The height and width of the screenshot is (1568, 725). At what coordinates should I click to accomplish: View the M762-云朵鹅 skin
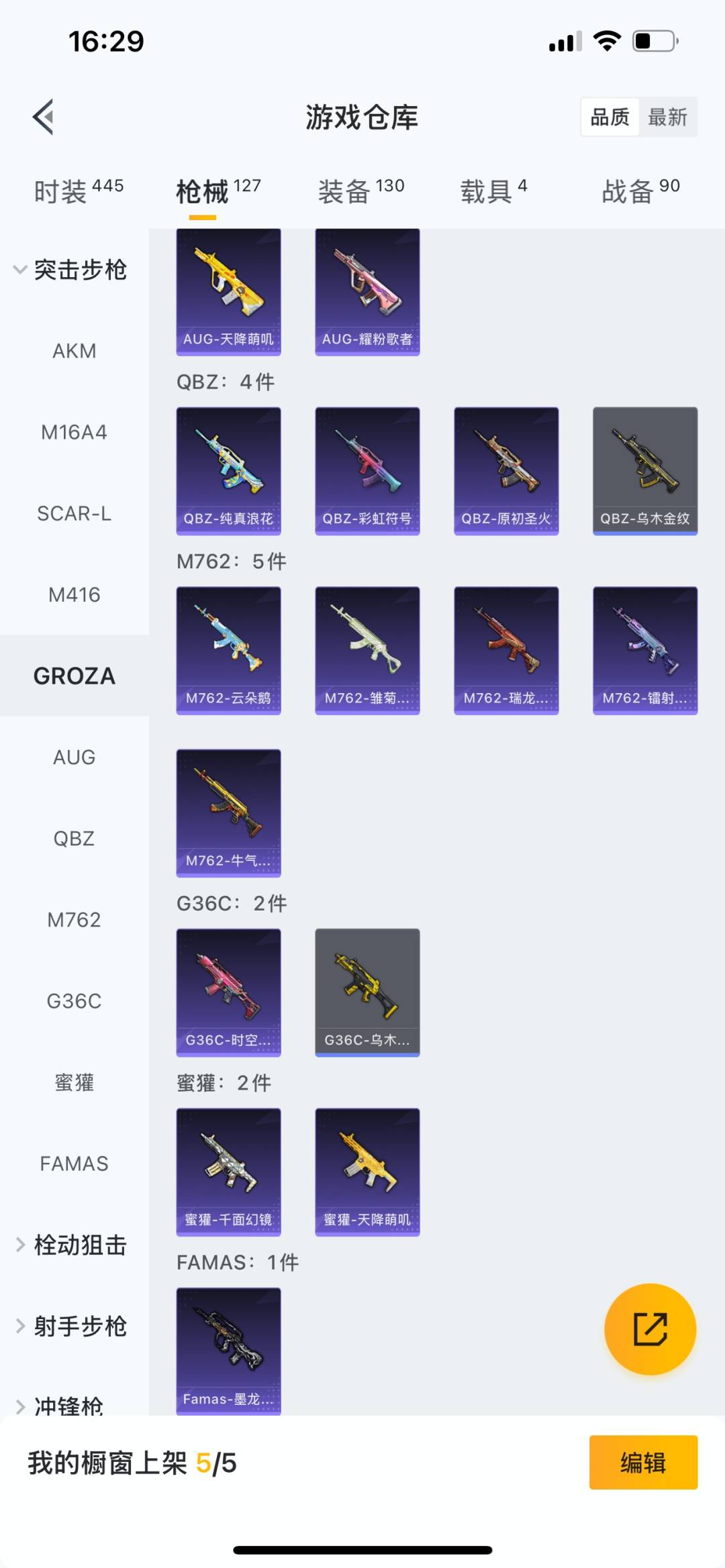(x=228, y=650)
